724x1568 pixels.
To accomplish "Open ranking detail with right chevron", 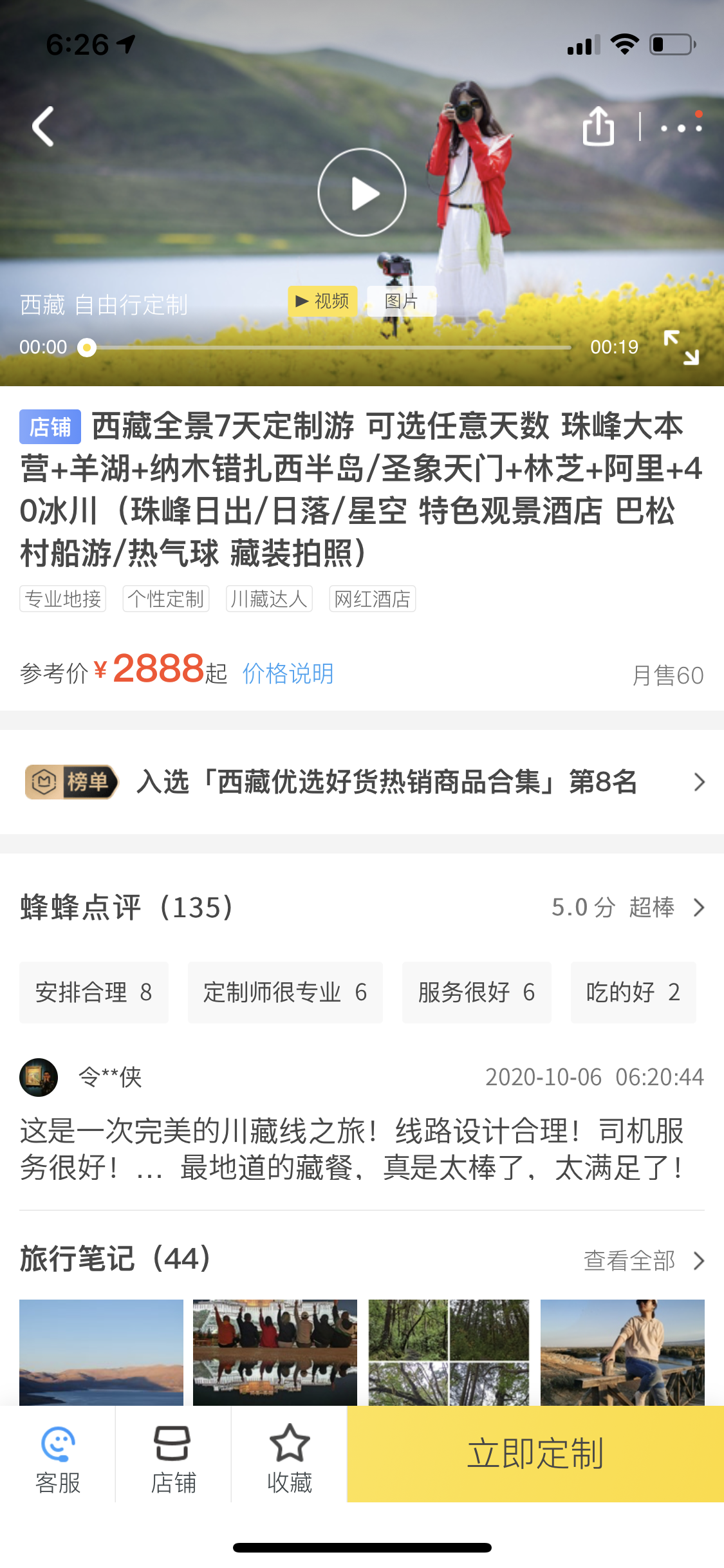I will 700,783.
